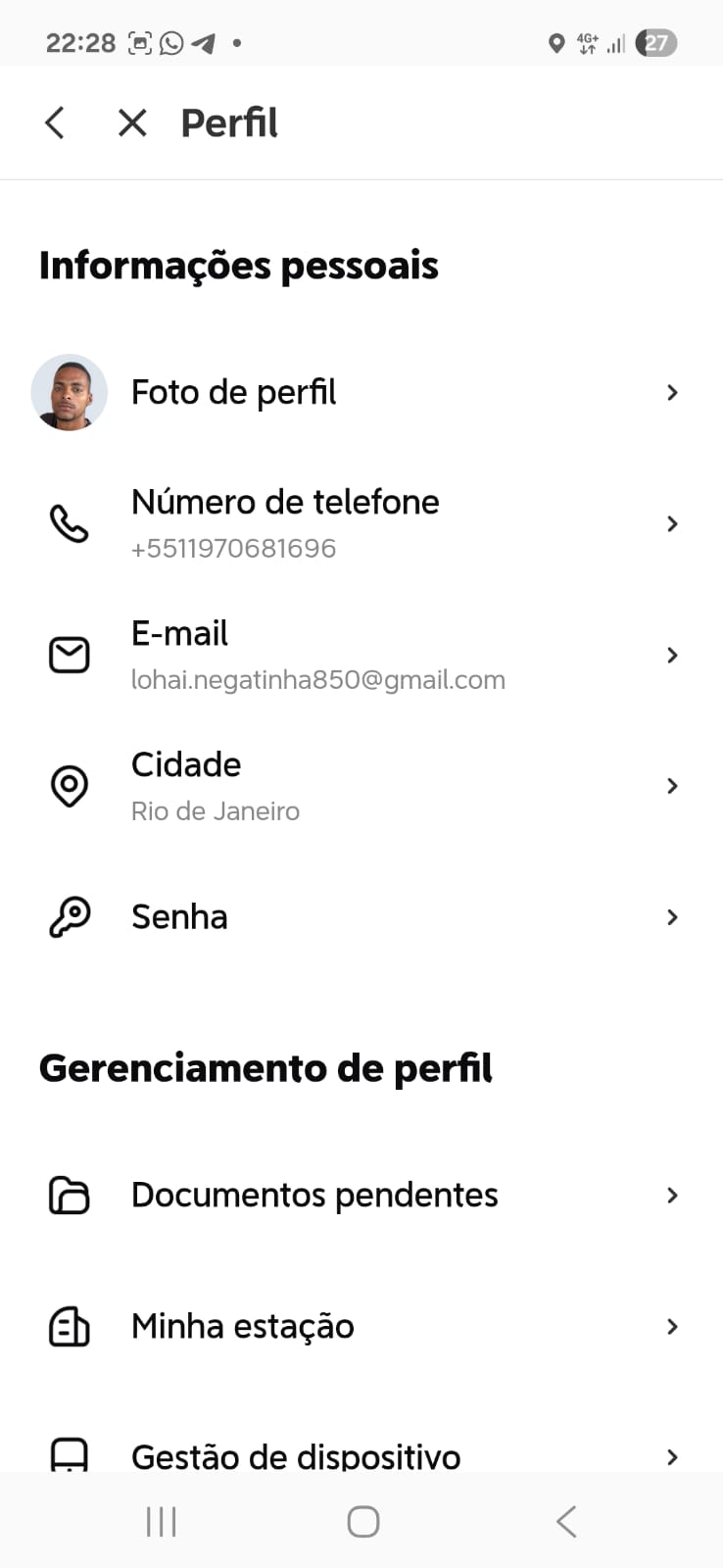Open Minha estação
Screen dimensions: 723x1568
coord(361,1327)
